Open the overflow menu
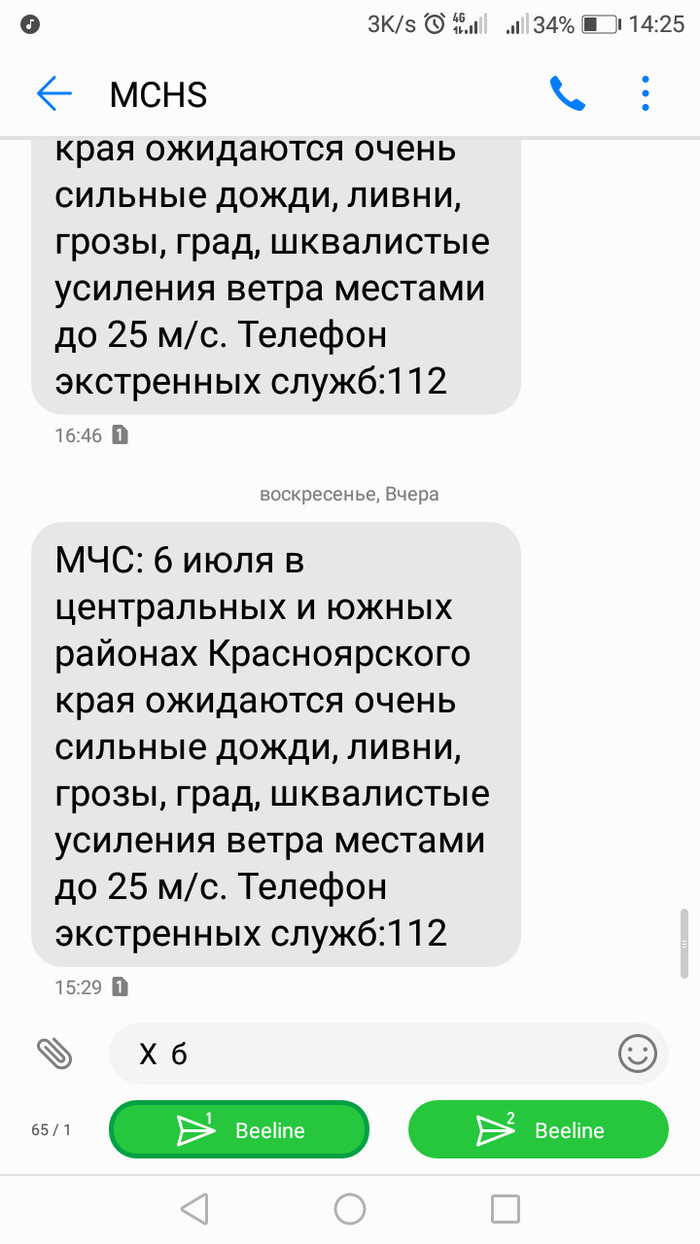Image resolution: width=700 pixels, height=1244 pixels. [x=646, y=94]
